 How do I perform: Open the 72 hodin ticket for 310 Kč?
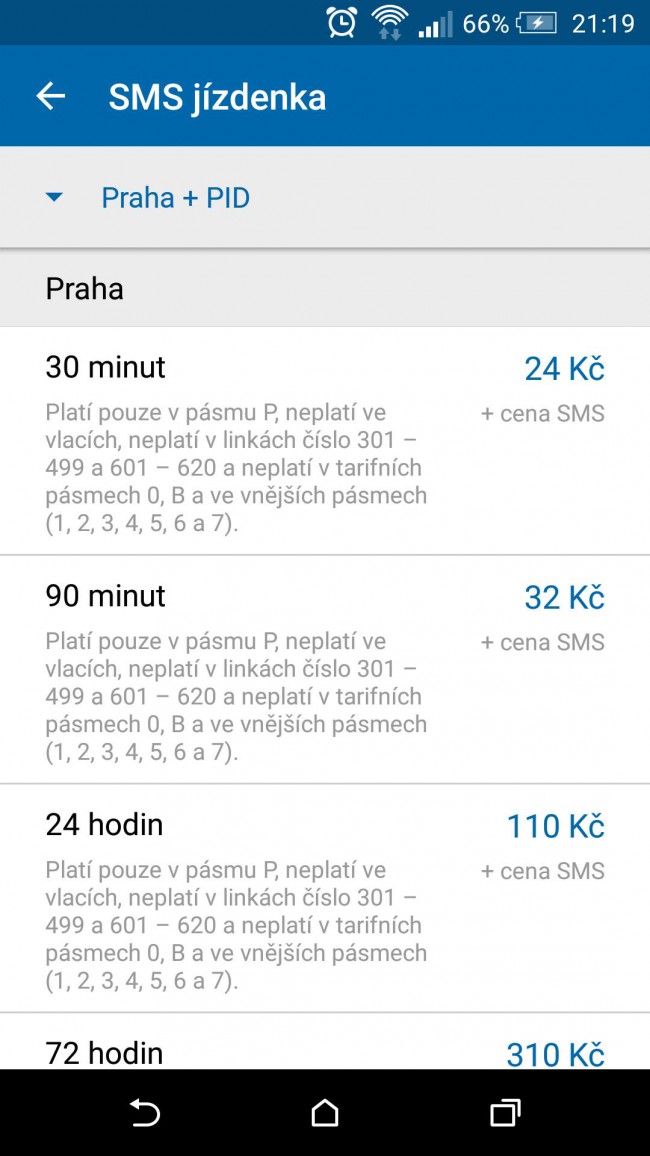click(x=325, y=1041)
